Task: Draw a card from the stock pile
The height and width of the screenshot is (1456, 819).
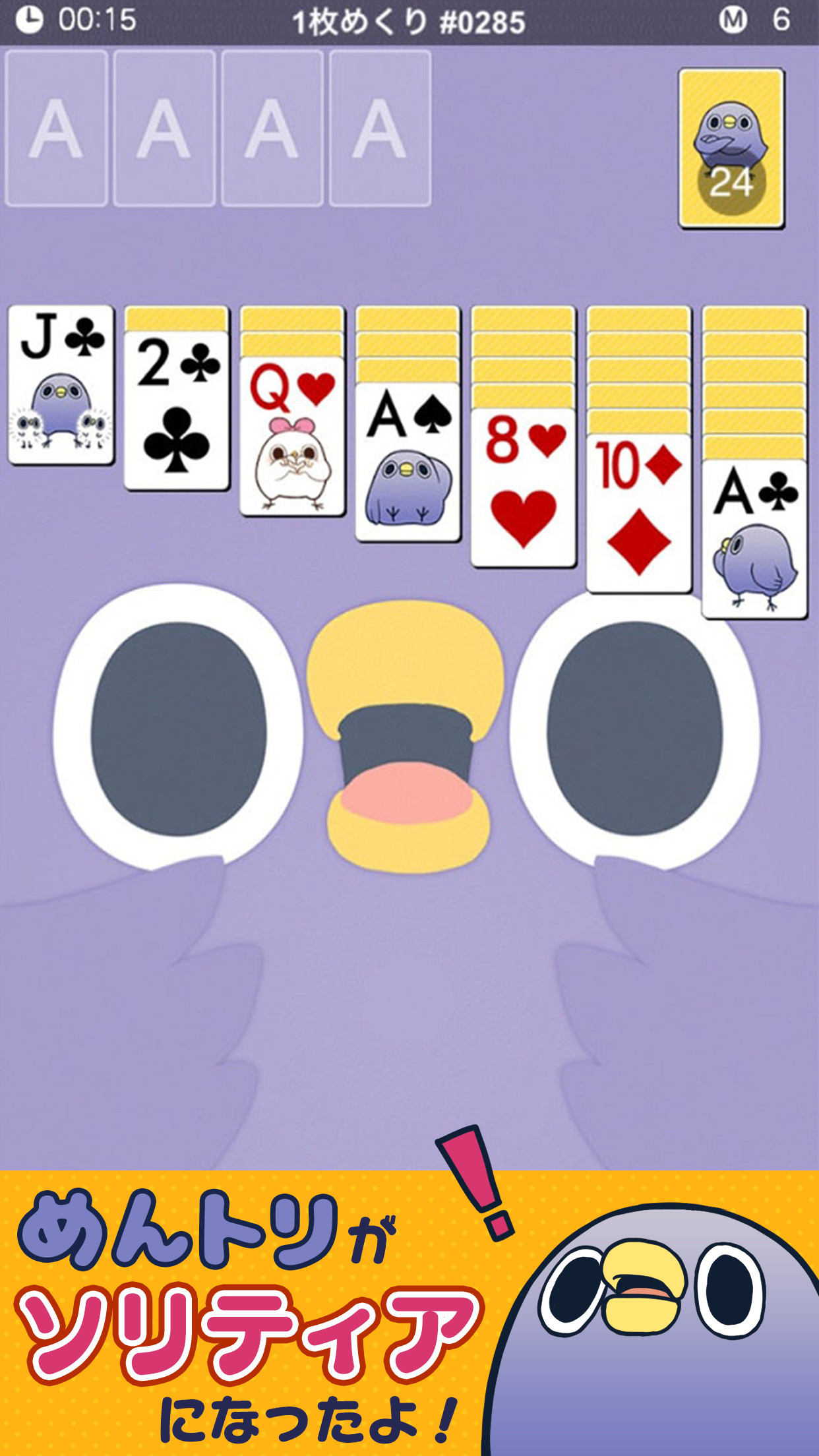Action: pyautogui.click(x=731, y=148)
